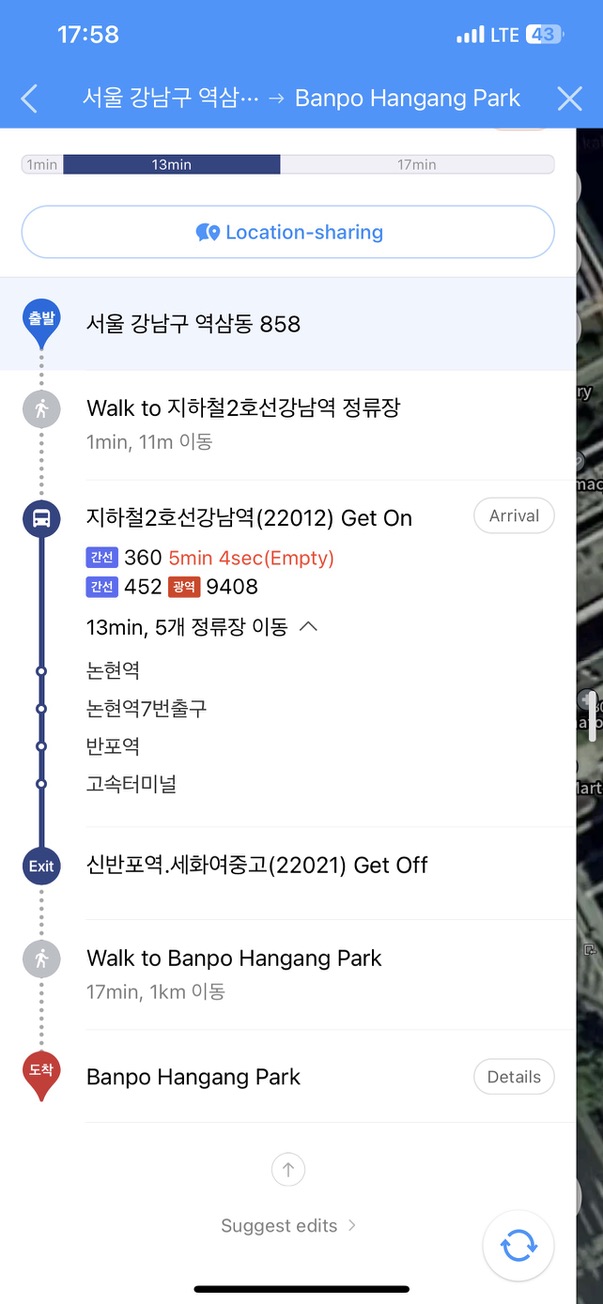Go back with the header arrow
This screenshot has height=1304, width=603.
click(x=29, y=98)
